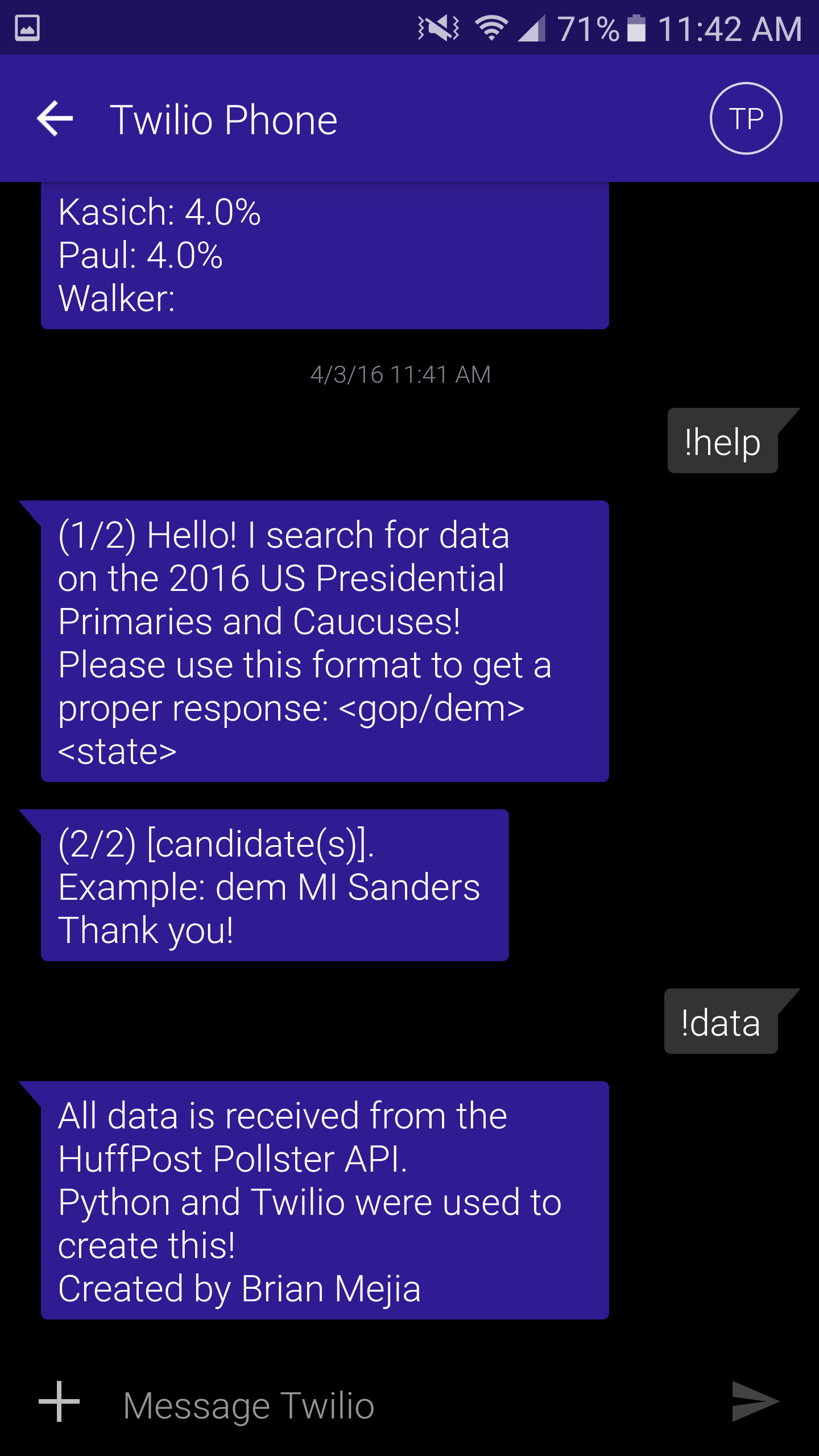Go back from Twilio Phone conversation
This screenshot has width=819, height=1456.
coord(55,119)
